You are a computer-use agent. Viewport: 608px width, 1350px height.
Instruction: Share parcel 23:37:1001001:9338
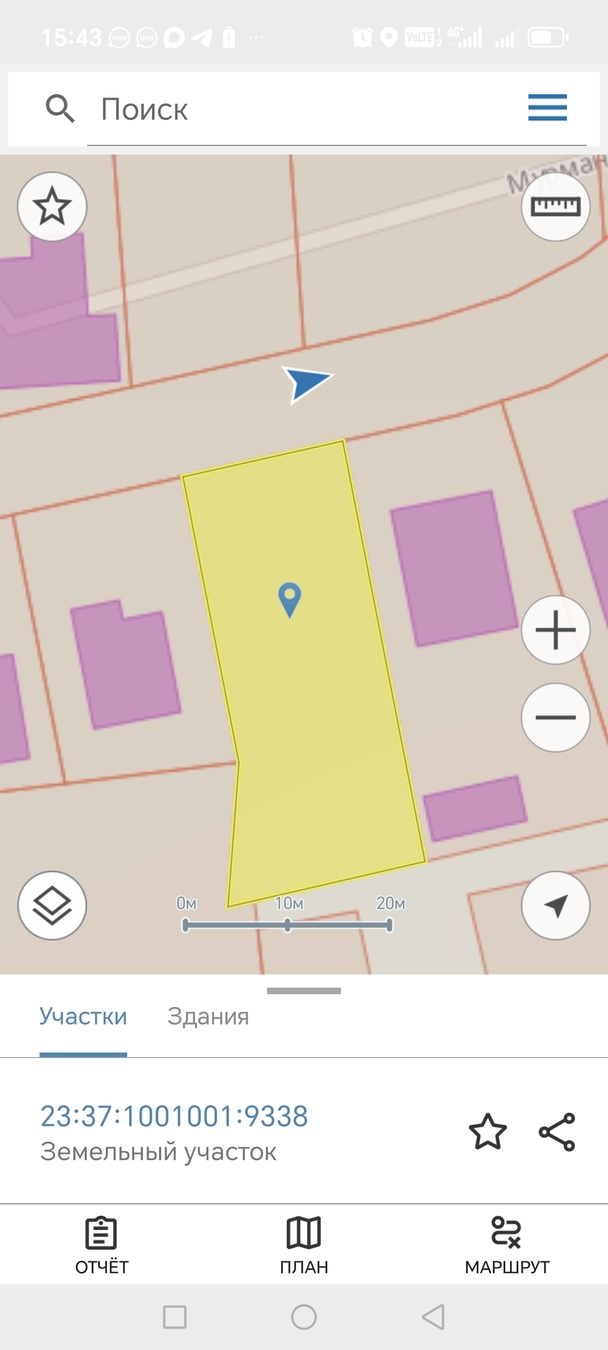pyautogui.click(x=557, y=1132)
